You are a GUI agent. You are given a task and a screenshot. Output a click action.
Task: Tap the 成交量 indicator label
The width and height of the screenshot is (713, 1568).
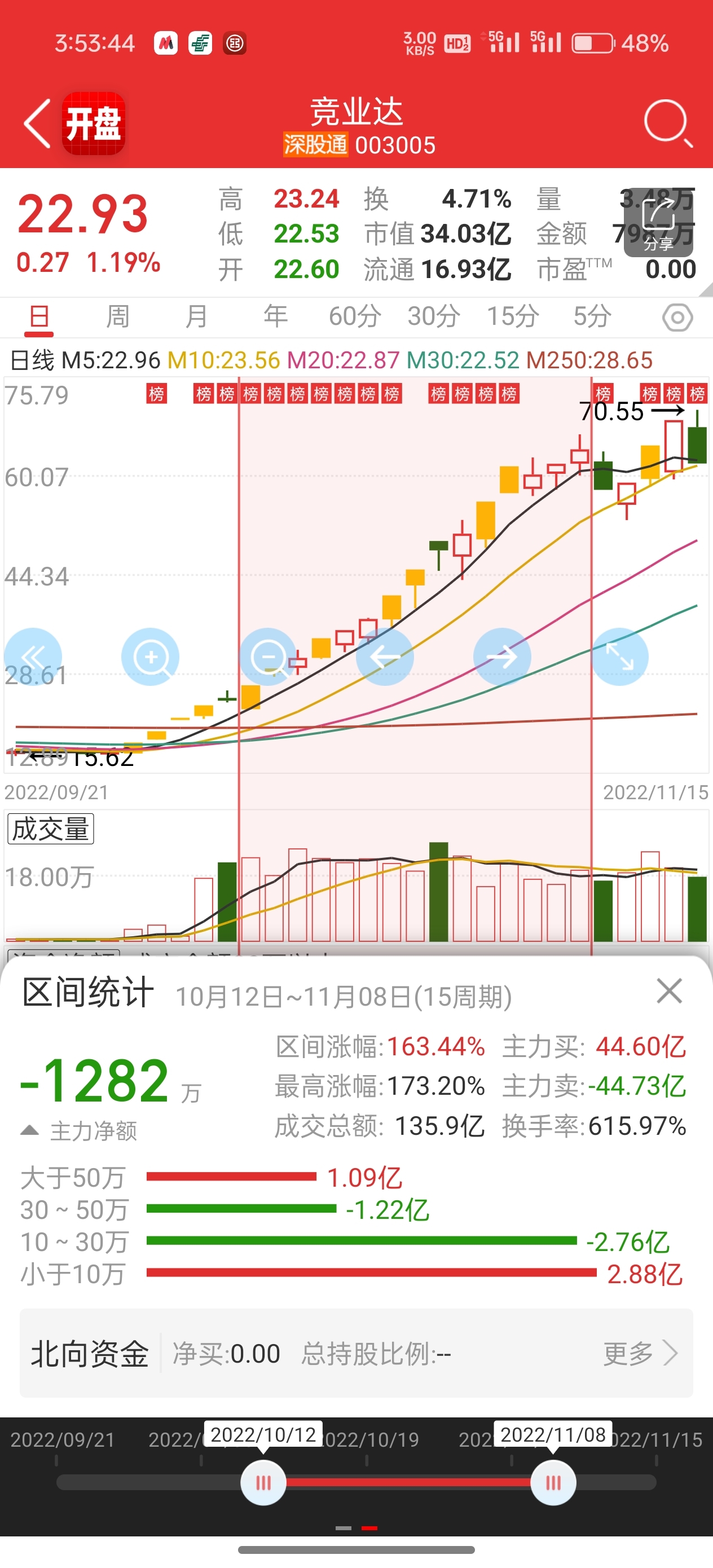point(51,829)
